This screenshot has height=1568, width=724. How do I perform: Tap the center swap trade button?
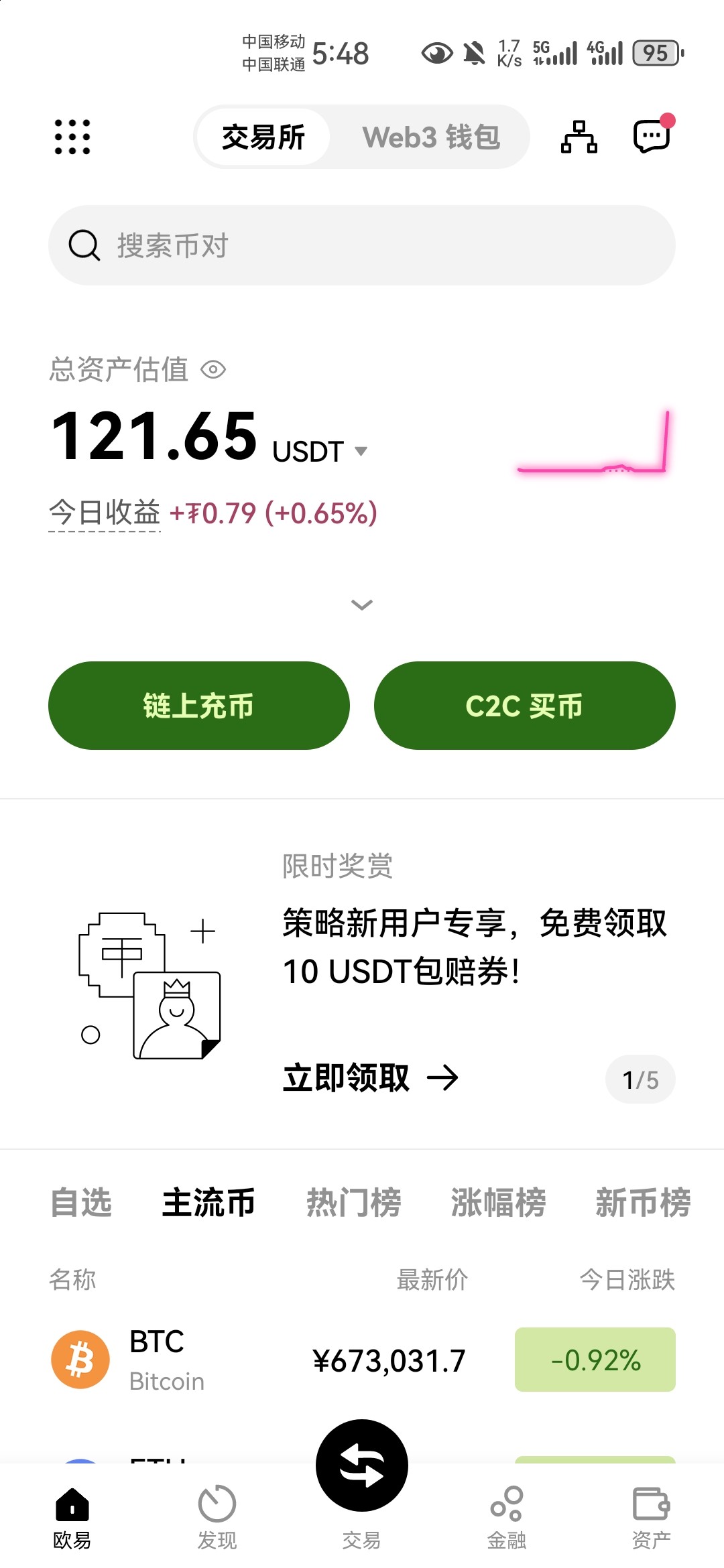(x=362, y=1465)
